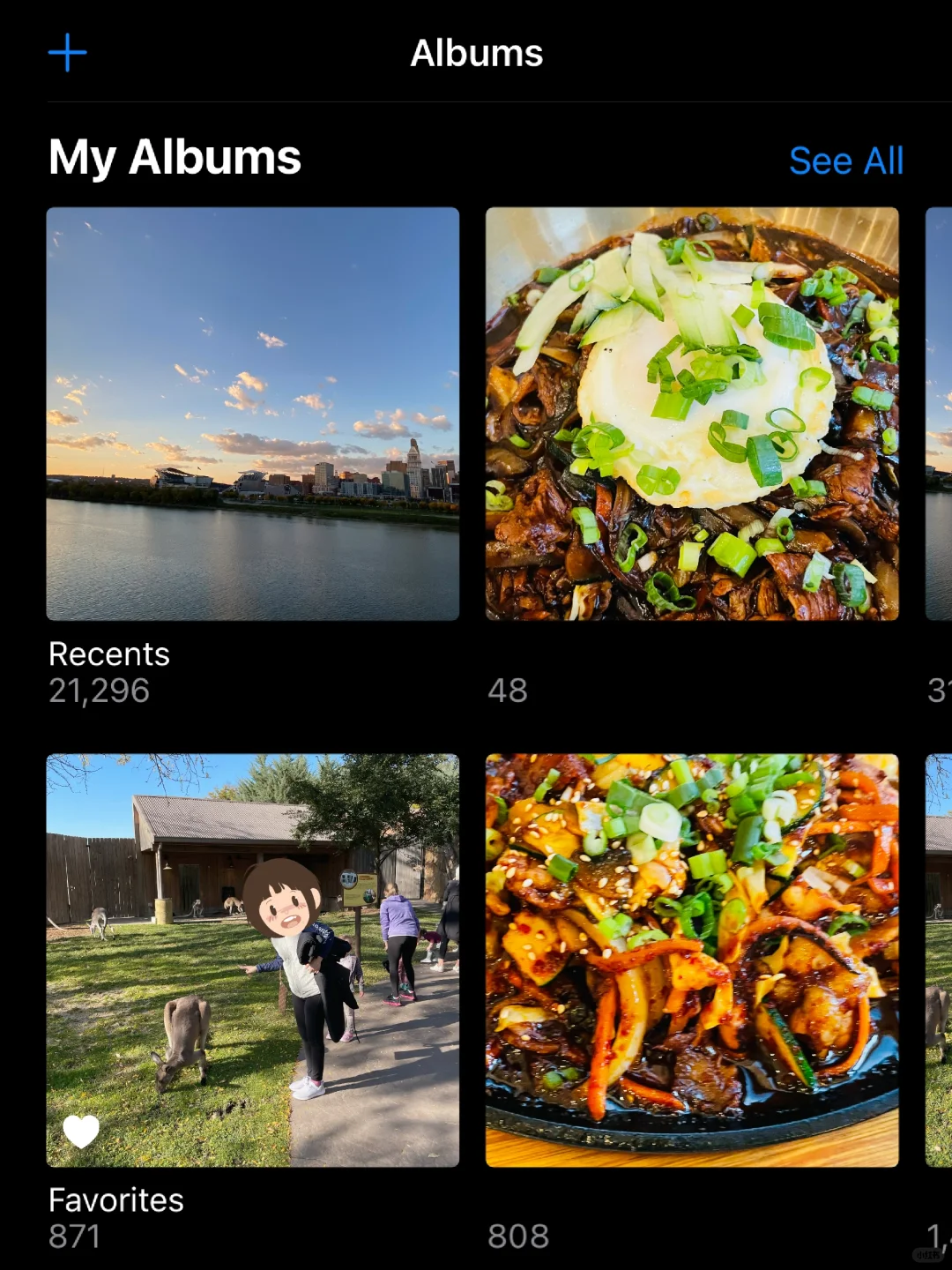Open the album with 48 items
Screen dimensions: 952x1270
pyautogui.click(x=692, y=414)
